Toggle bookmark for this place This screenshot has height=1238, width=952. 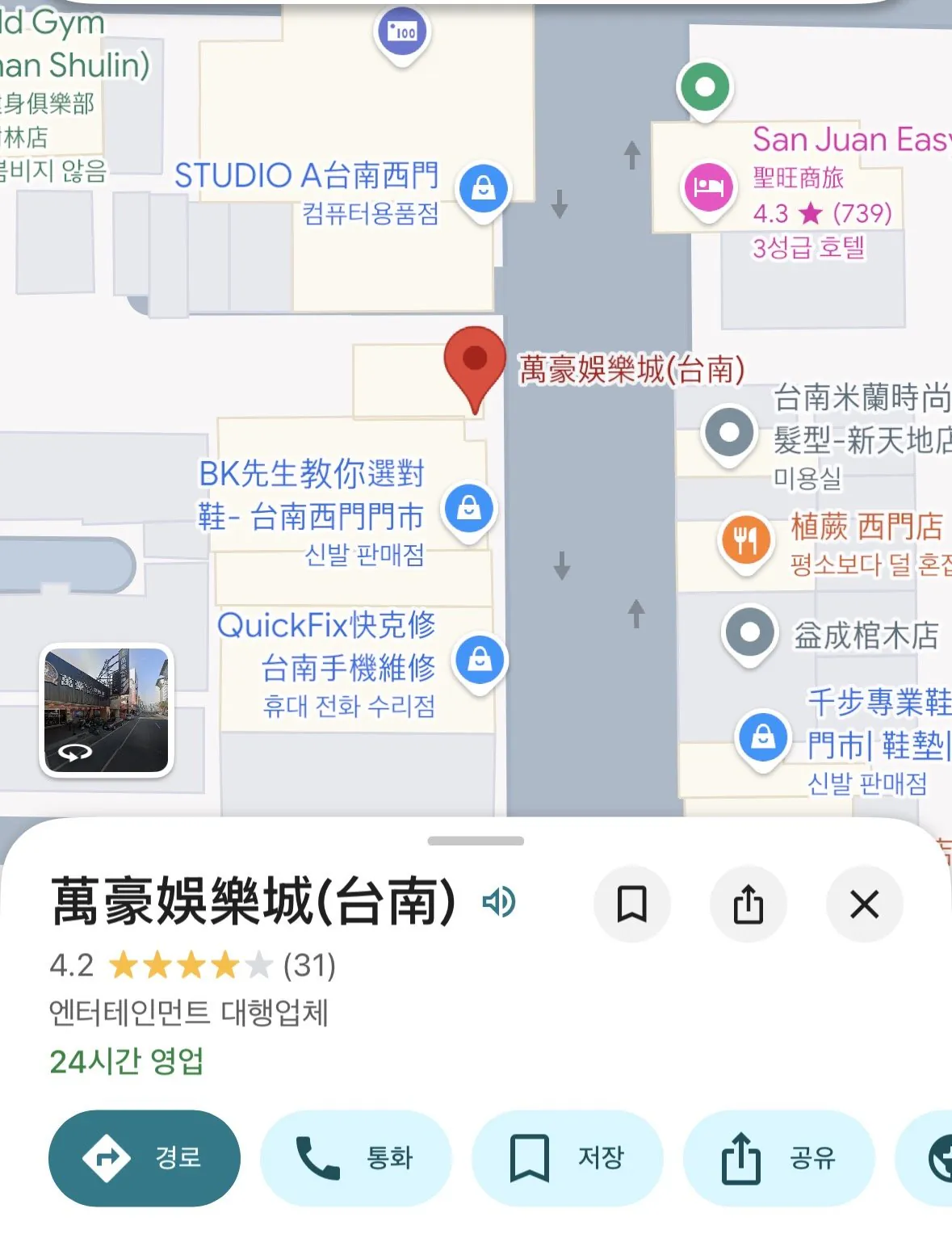[x=632, y=904]
